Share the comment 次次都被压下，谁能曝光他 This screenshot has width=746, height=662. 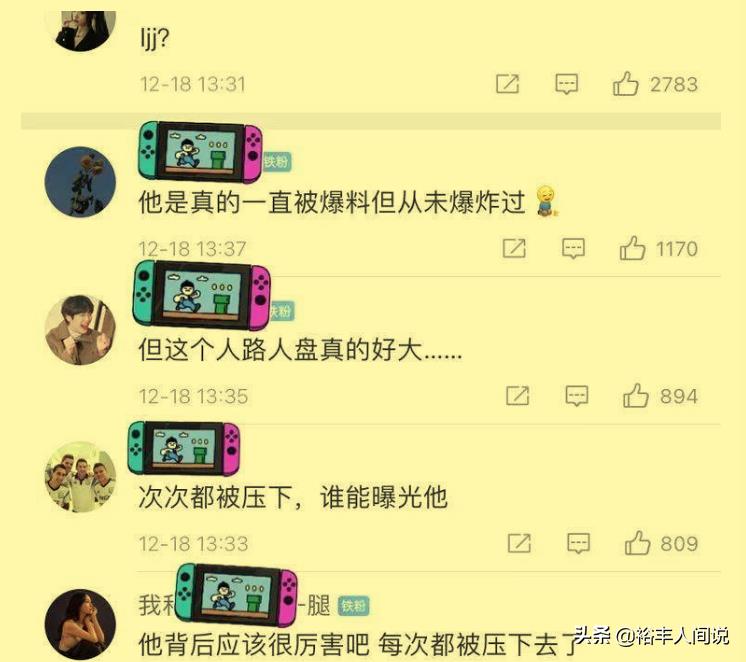click(520, 543)
